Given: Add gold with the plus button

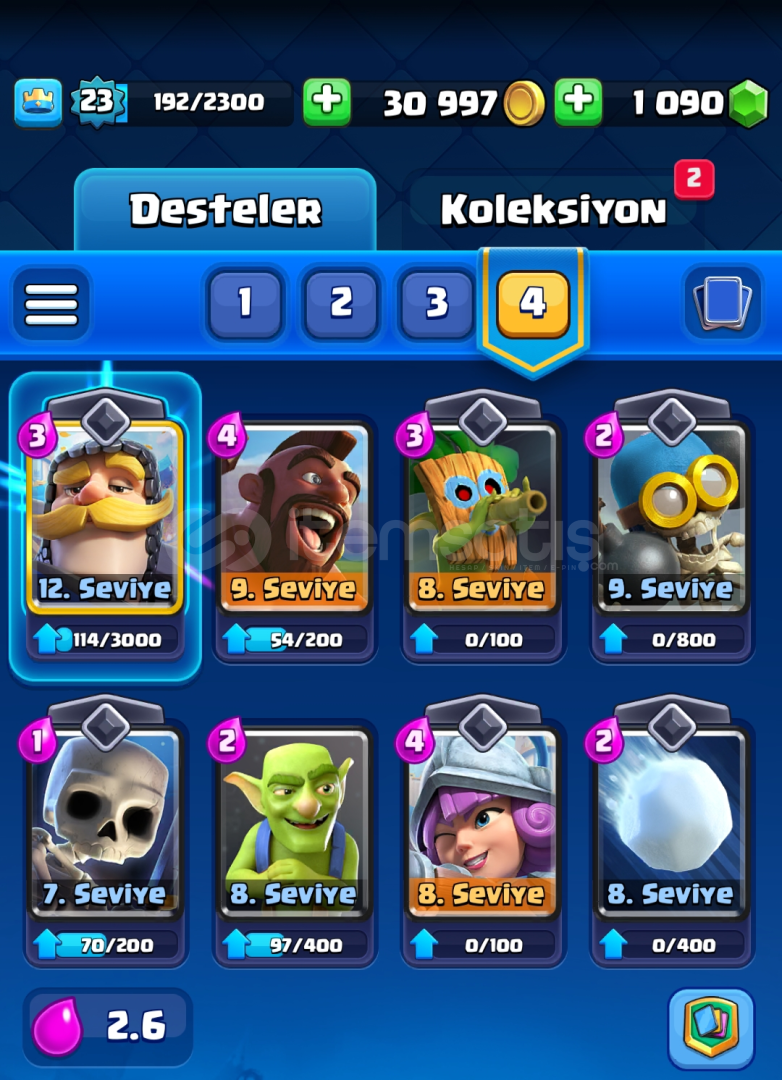Looking at the screenshot, I should 327,102.
